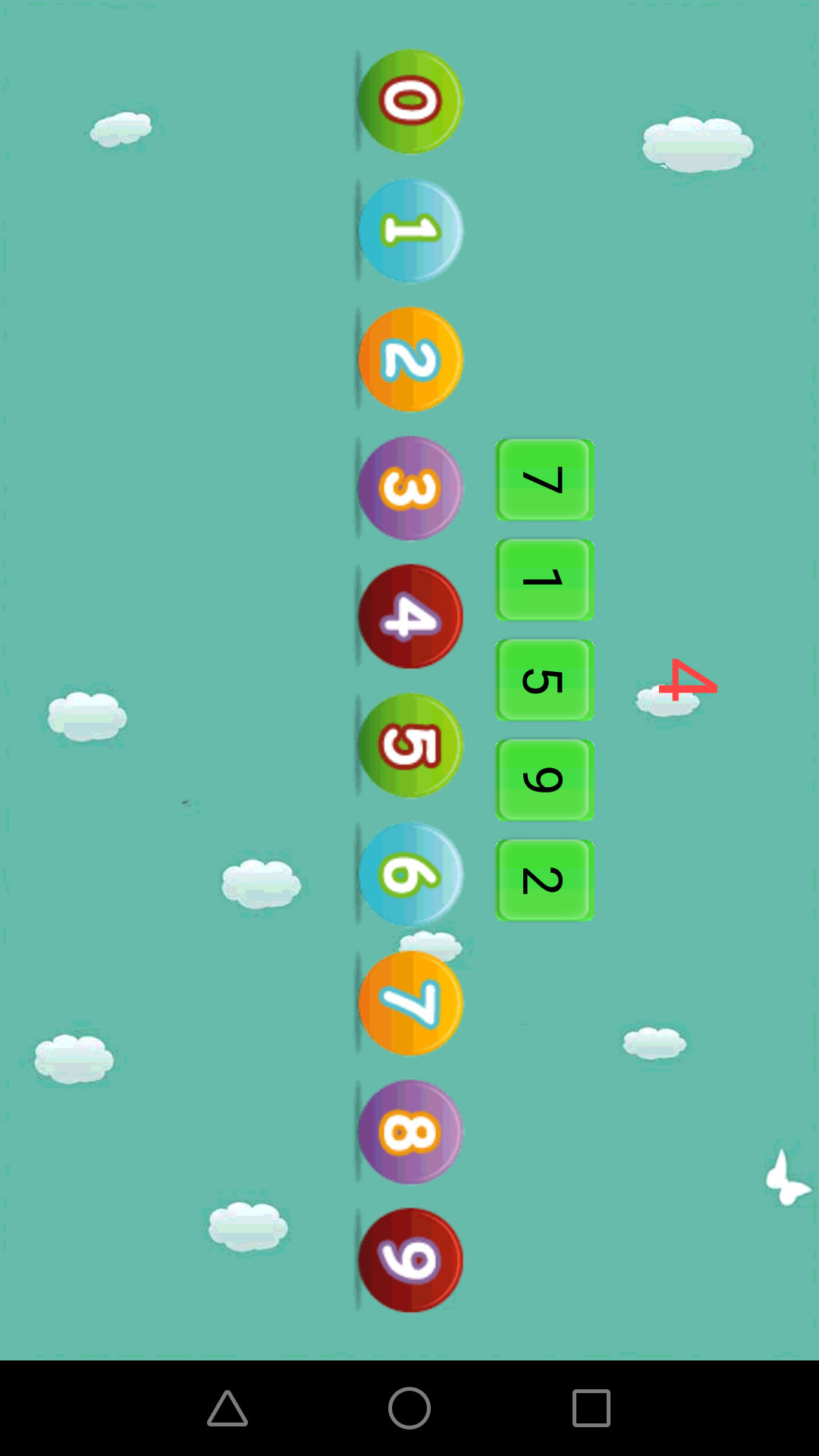Select the purple number 8 ball

[410, 1132]
